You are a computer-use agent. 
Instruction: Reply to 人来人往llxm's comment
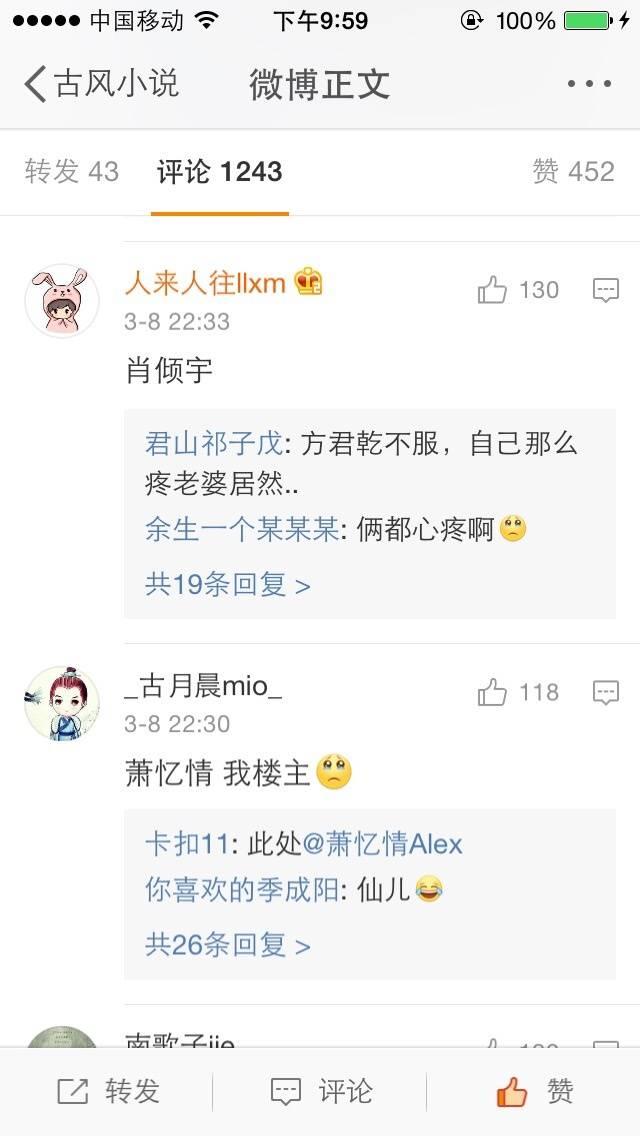tap(606, 291)
